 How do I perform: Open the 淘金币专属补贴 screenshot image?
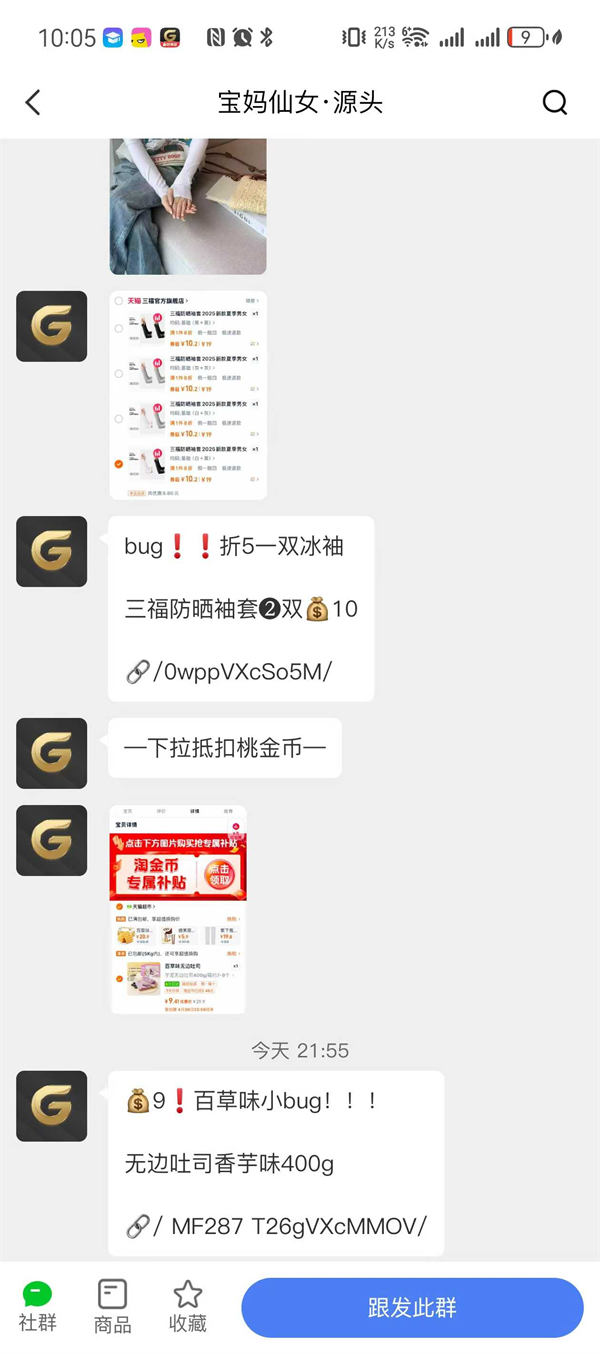point(178,909)
